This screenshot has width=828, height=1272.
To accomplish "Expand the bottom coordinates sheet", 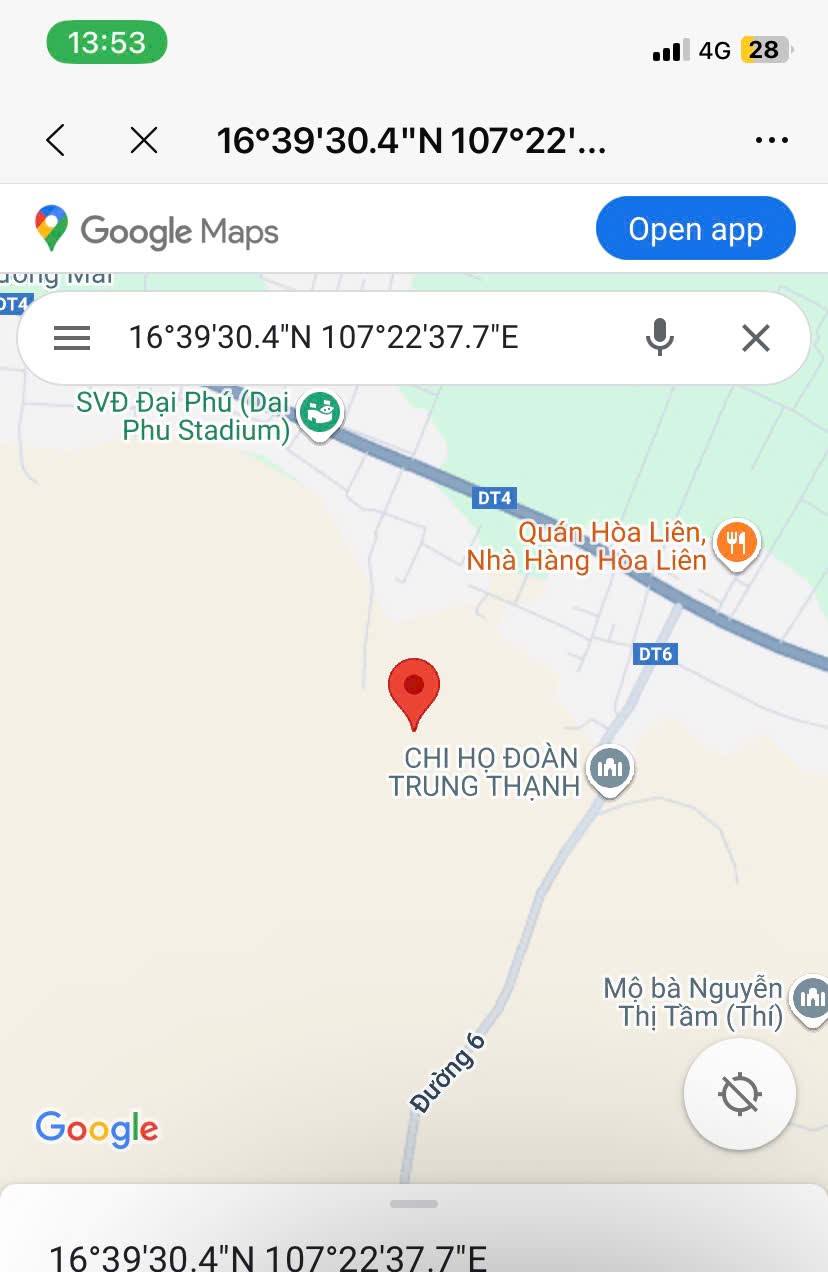I will click(x=414, y=1204).
